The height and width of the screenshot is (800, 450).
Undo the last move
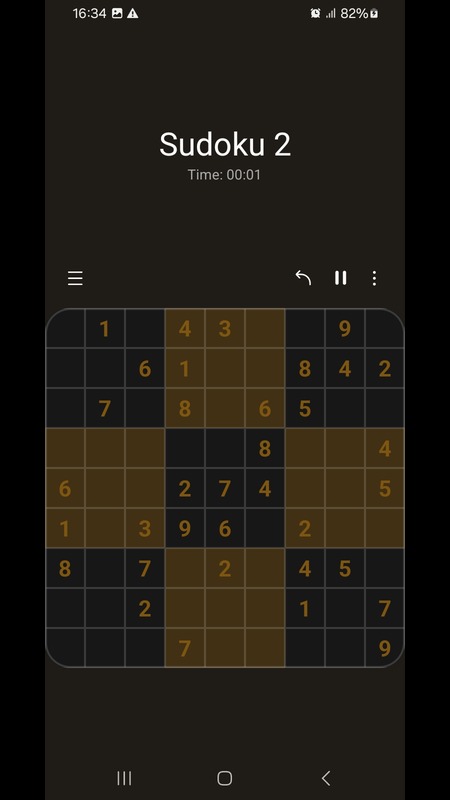pos(303,278)
